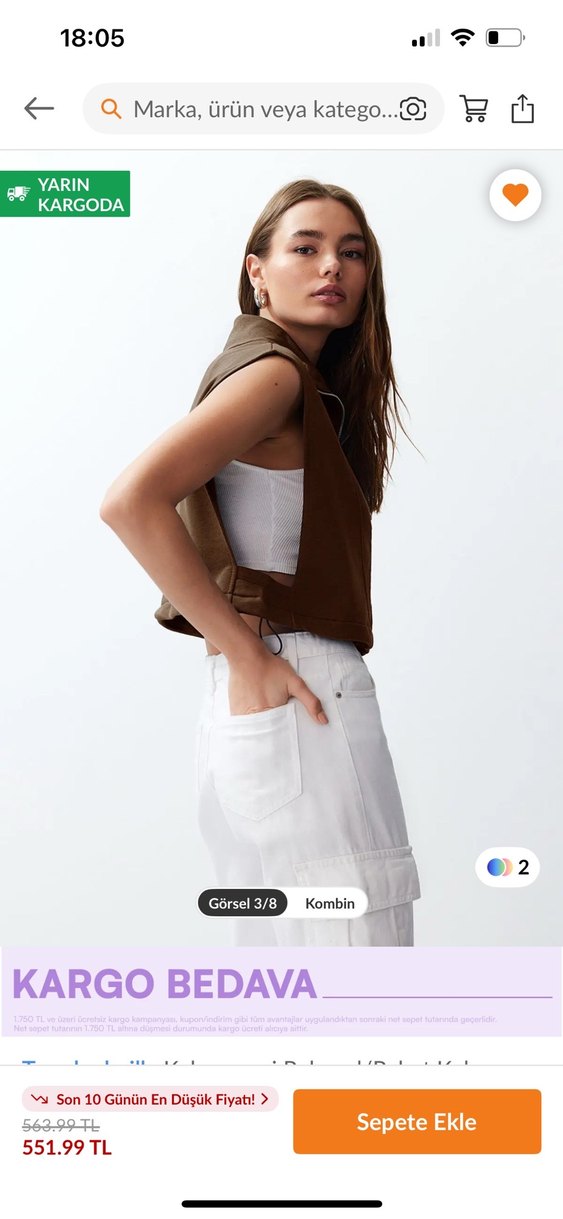Tap Sepete Ekle to add to cart
This screenshot has height=1219, width=563.
417,1122
